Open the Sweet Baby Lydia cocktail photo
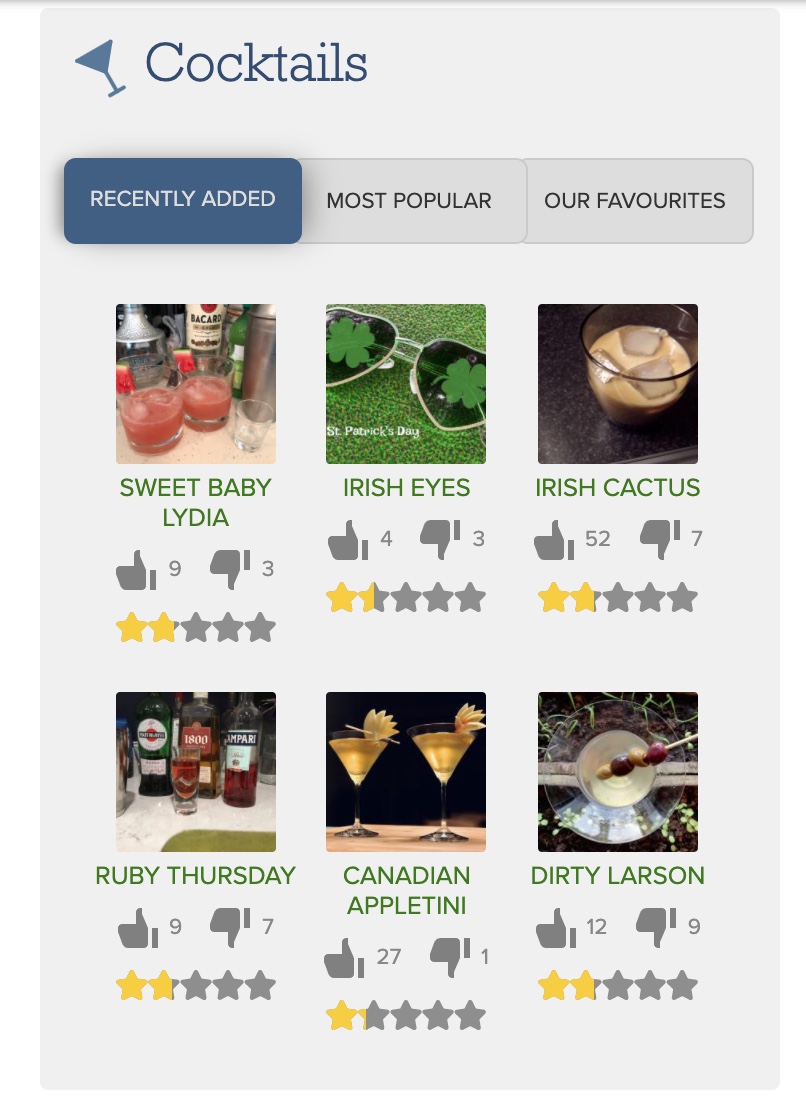The width and height of the screenshot is (806, 1120). (x=196, y=384)
